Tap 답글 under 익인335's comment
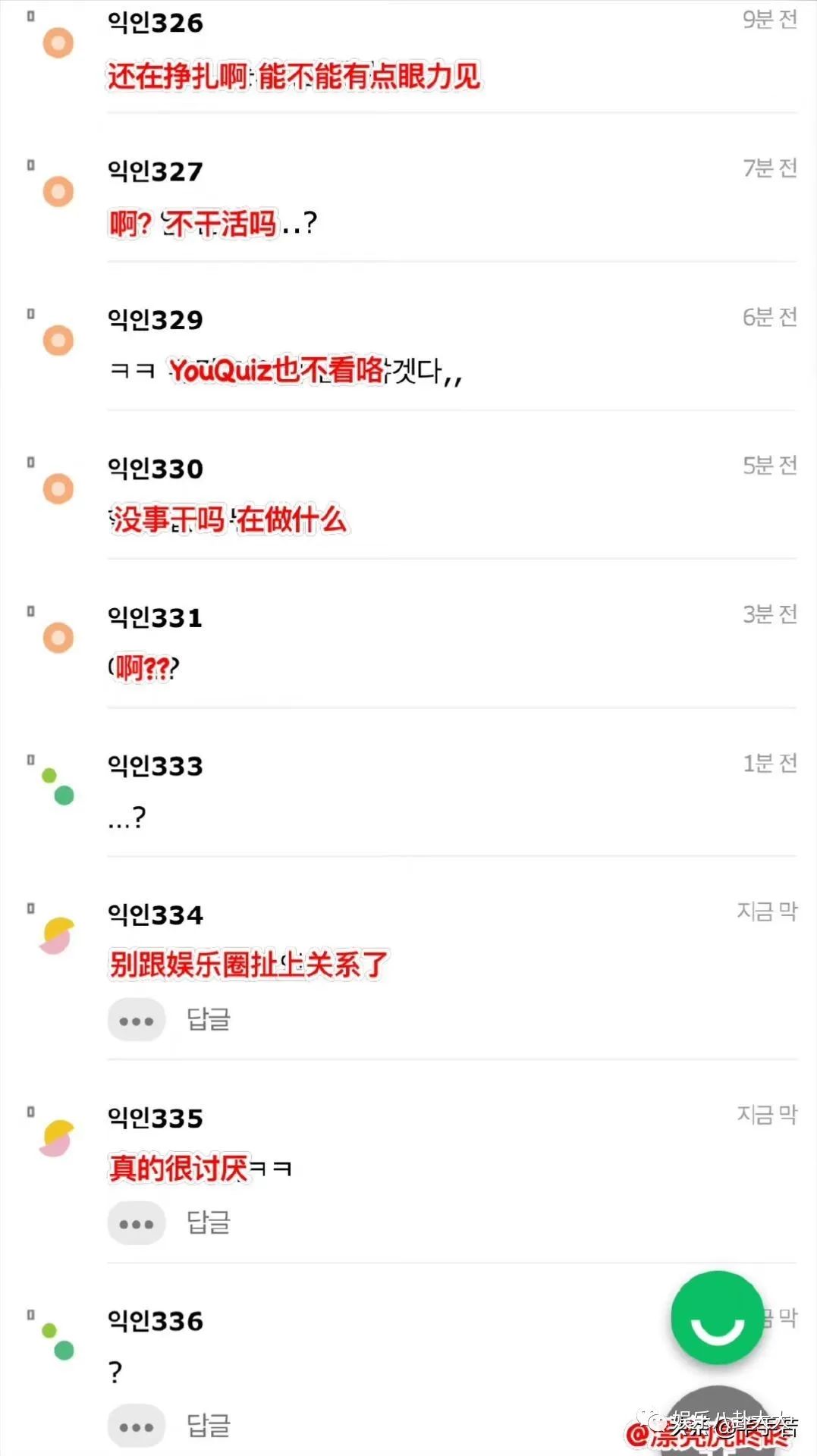Image resolution: width=817 pixels, height=1456 pixels. tap(209, 1222)
